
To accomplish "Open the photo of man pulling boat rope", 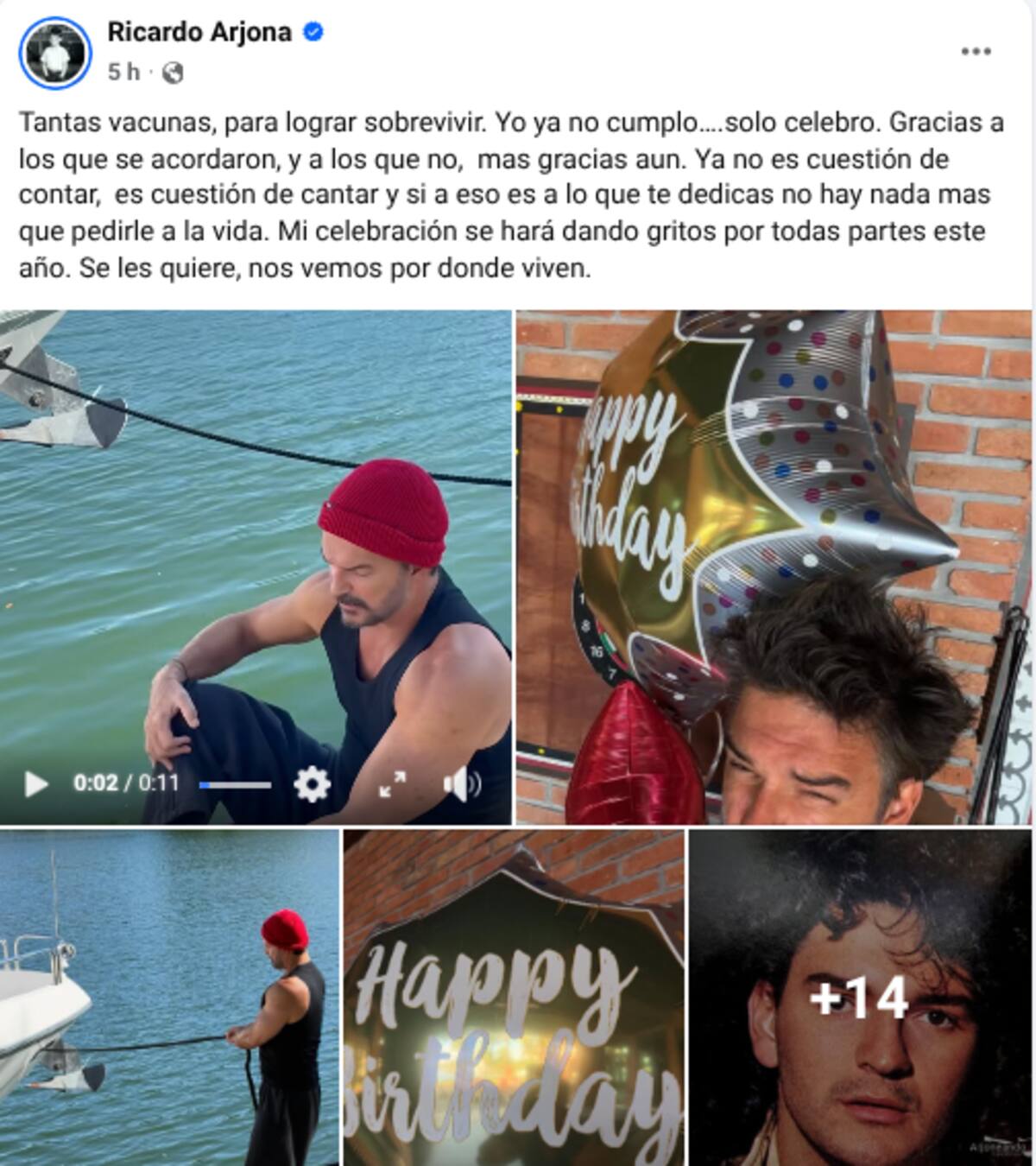I will point(169,998).
